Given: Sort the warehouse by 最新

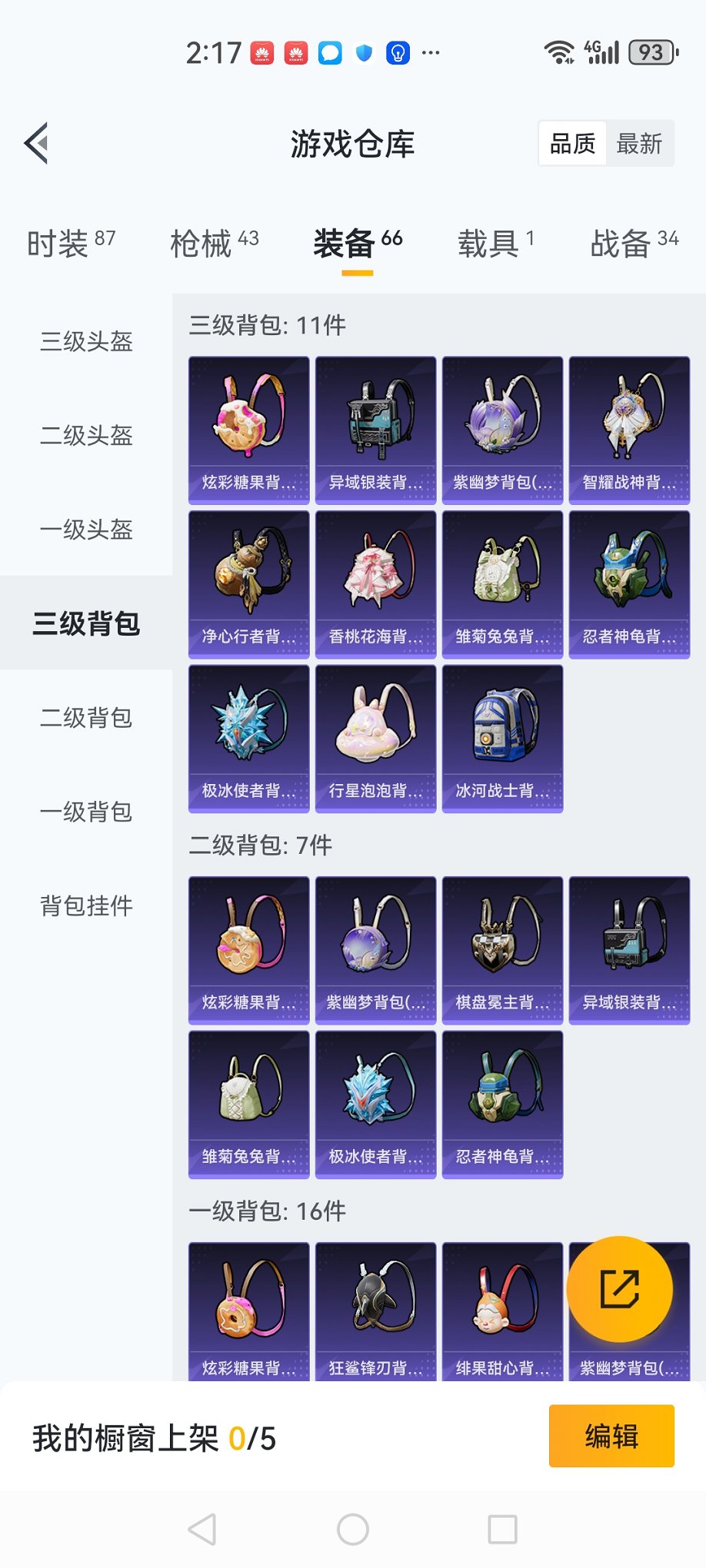Looking at the screenshot, I should (639, 144).
